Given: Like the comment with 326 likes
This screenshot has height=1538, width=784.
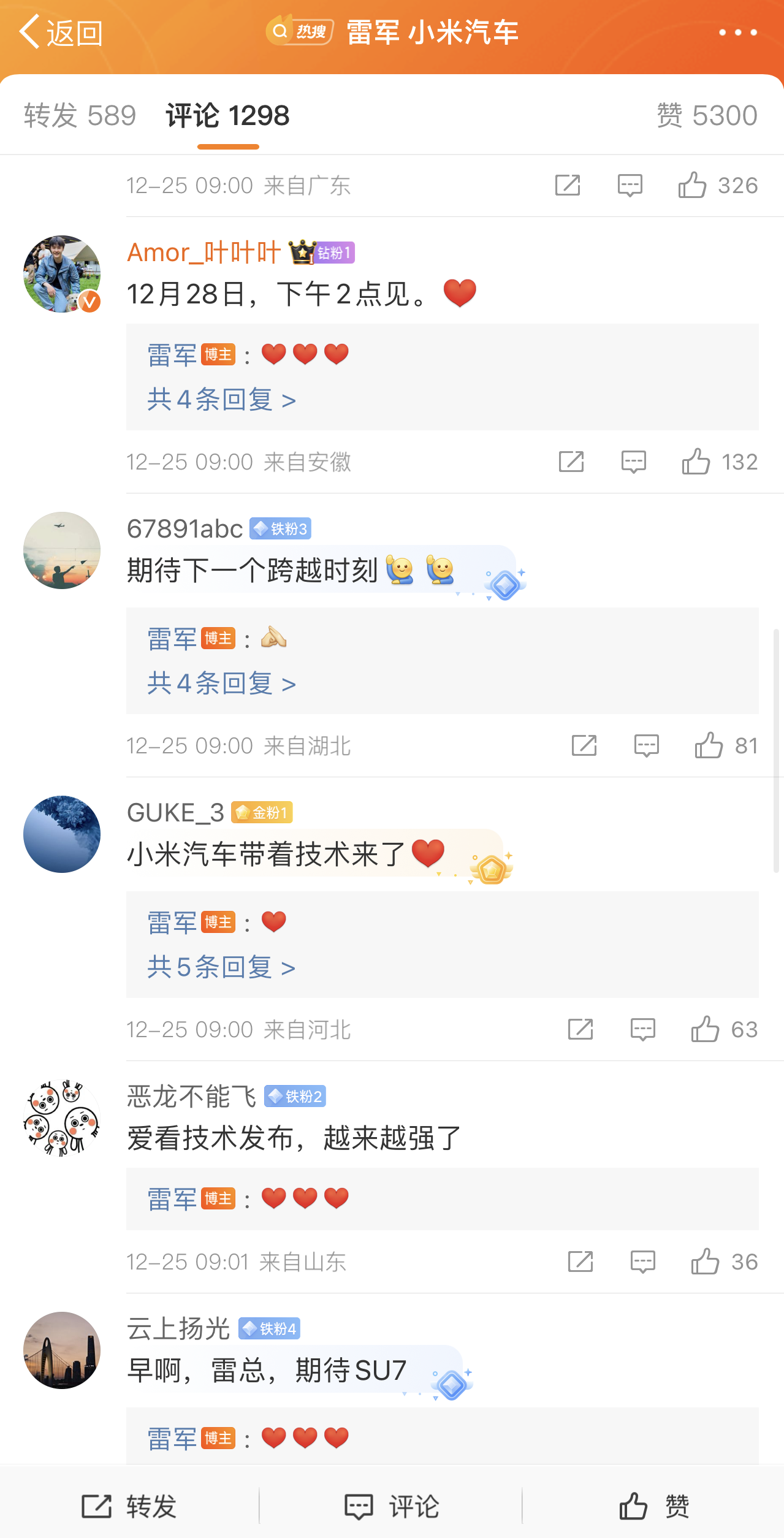Looking at the screenshot, I should [718, 185].
